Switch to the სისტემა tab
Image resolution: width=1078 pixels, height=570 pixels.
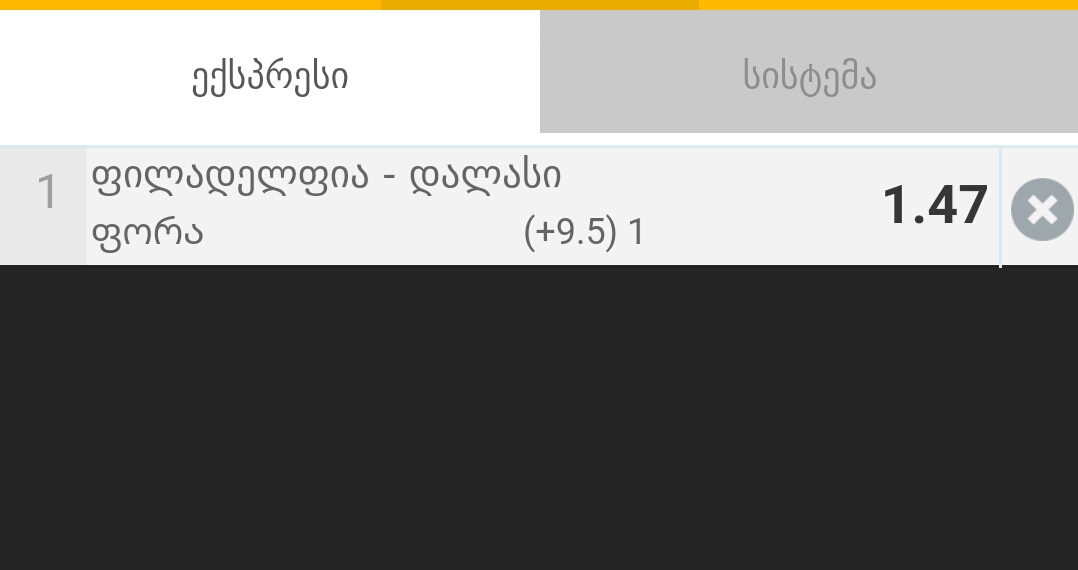tap(808, 74)
